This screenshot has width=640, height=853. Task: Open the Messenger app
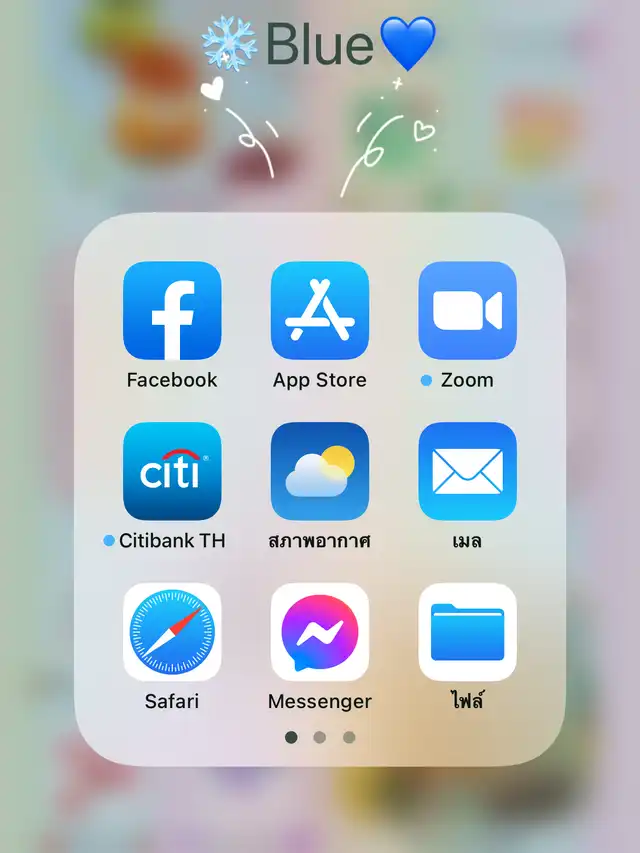320,632
